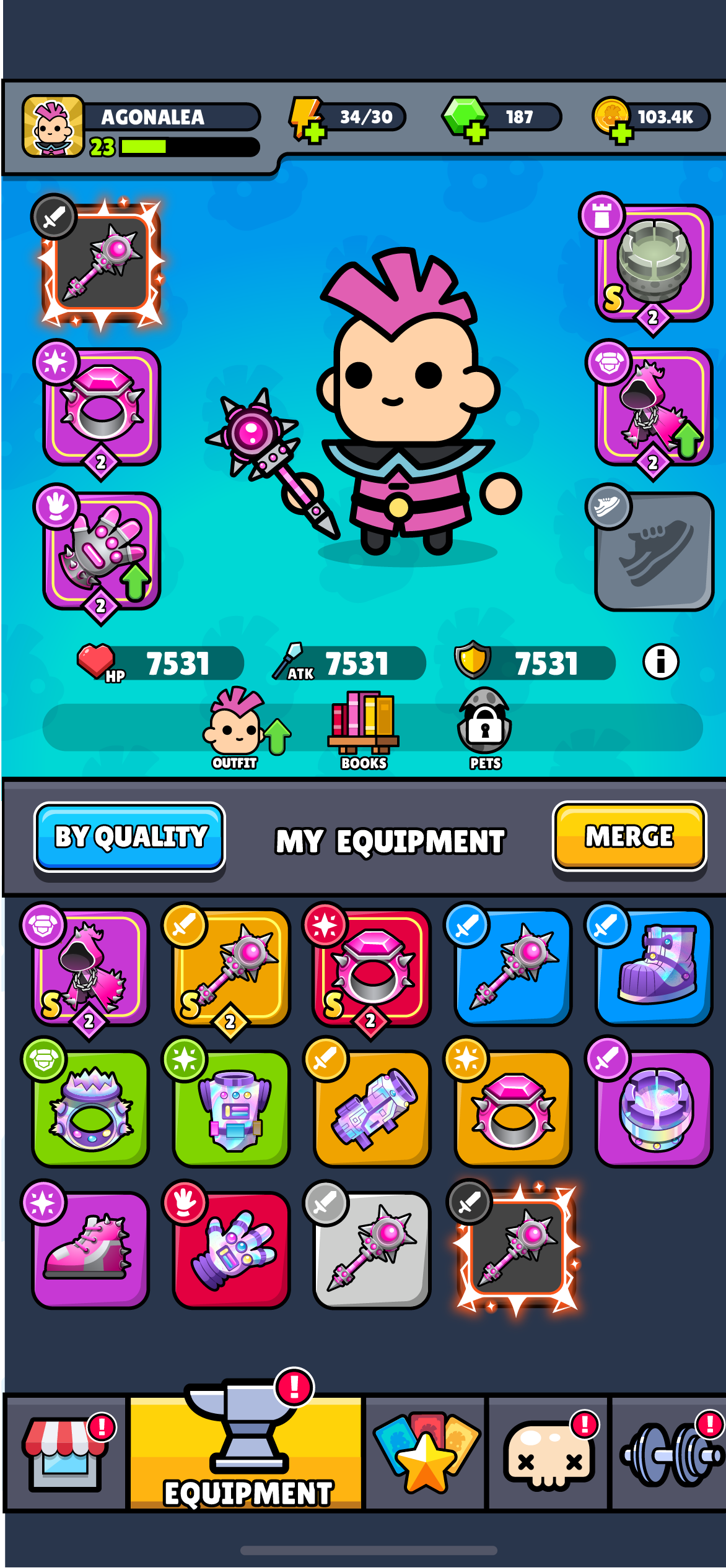The height and width of the screenshot is (1568, 726).
Task: Open AGONALEA player profile avatar
Action: point(53,126)
